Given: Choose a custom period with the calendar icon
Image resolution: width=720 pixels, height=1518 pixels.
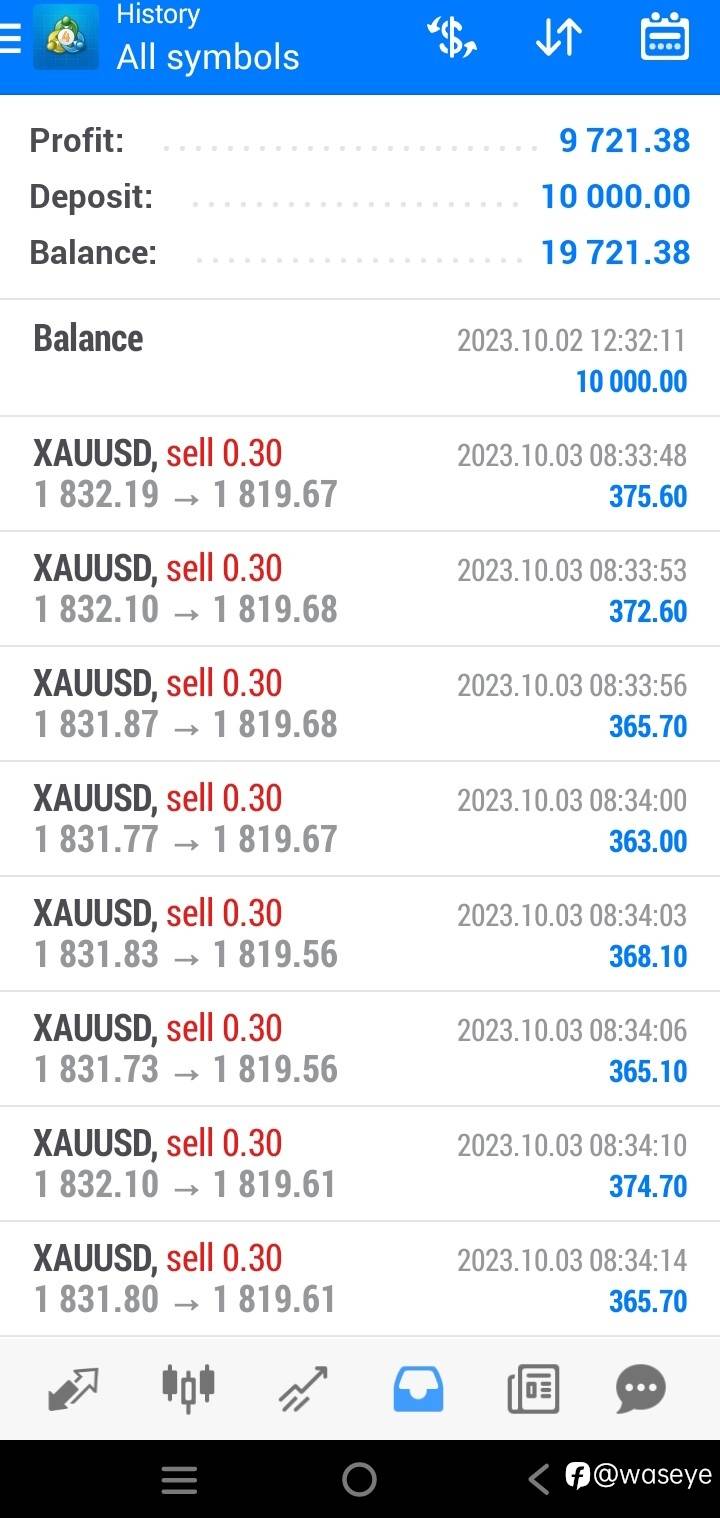Looking at the screenshot, I should [x=664, y=38].
